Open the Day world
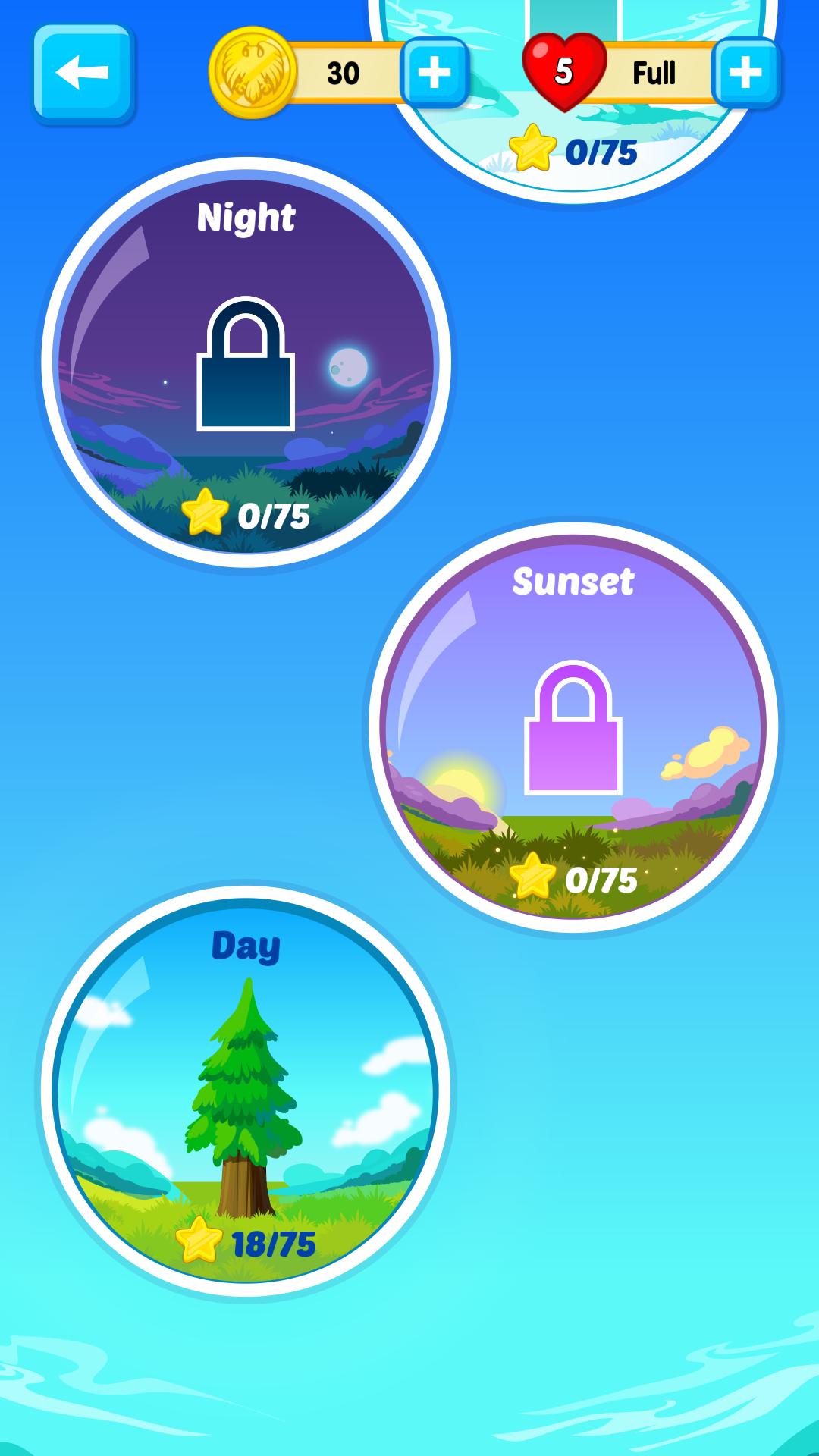819x1456 pixels. [246, 1090]
